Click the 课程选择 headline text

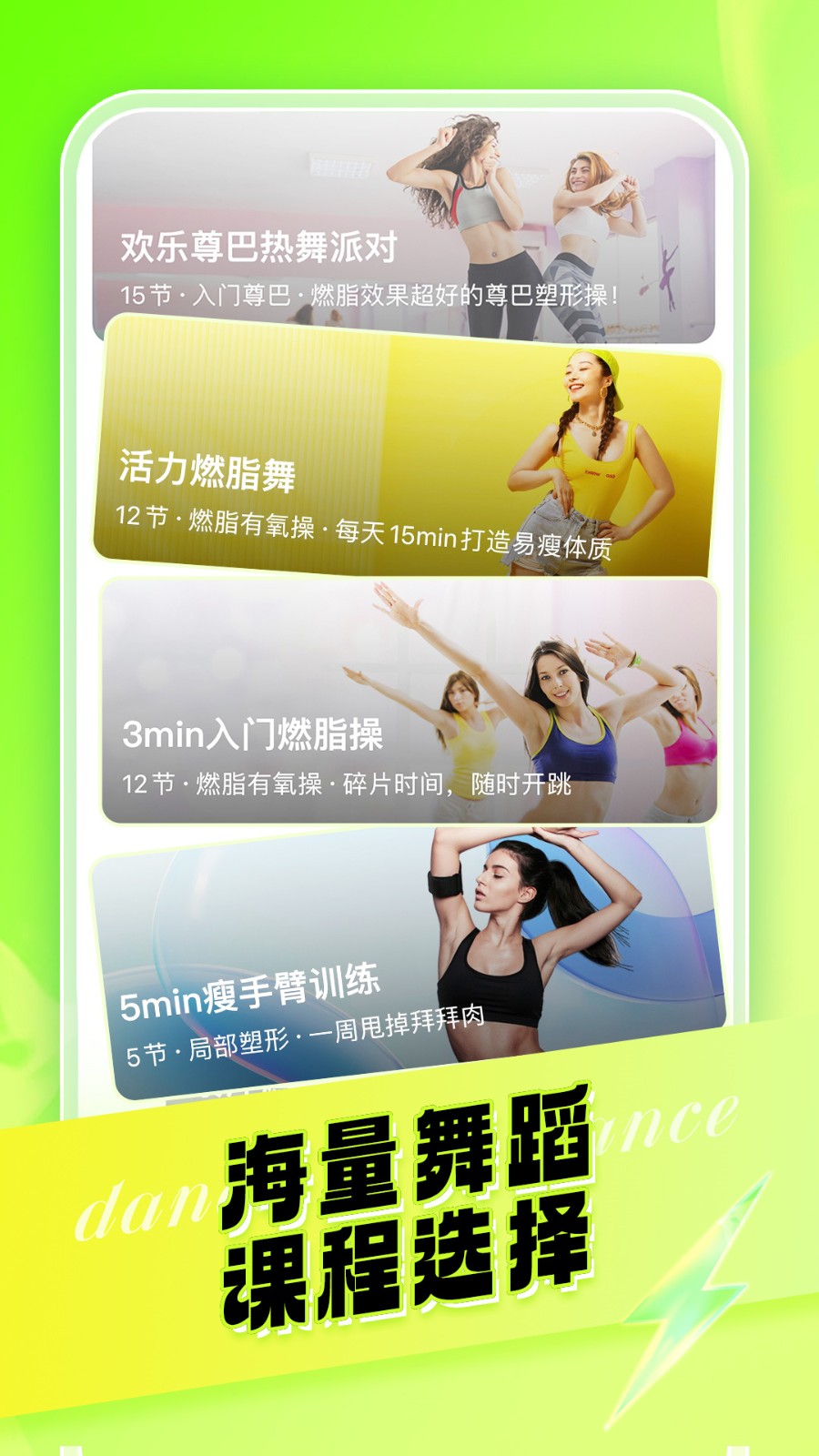click(x=409, y=1256)
